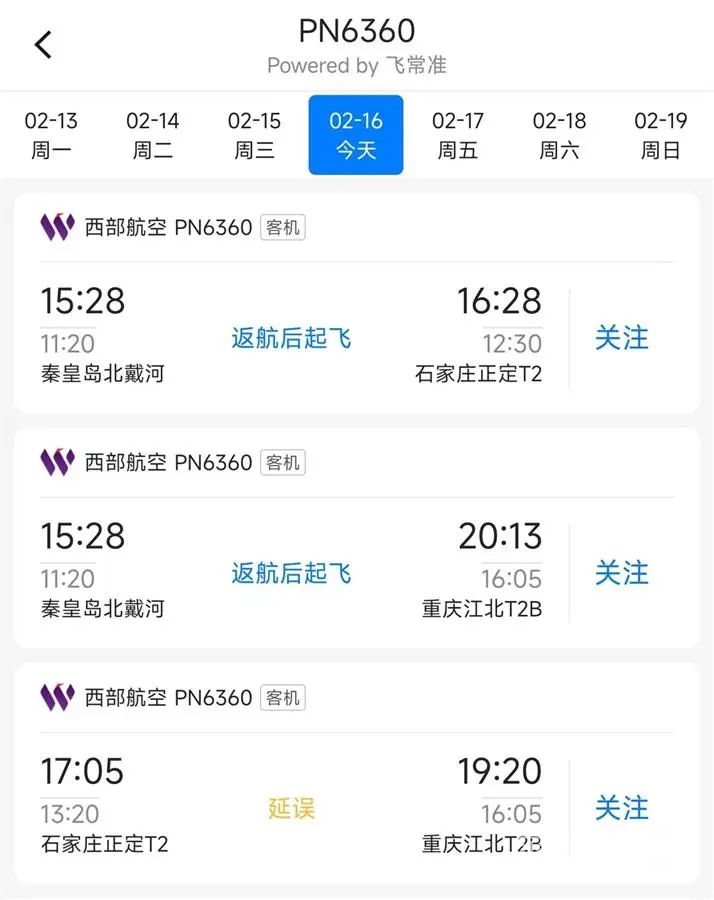Image resolution: width=714 pixels, height=900 pixels.
Task: Switch to 02-18 周六 flights
Action: click(x=559, y=135)
